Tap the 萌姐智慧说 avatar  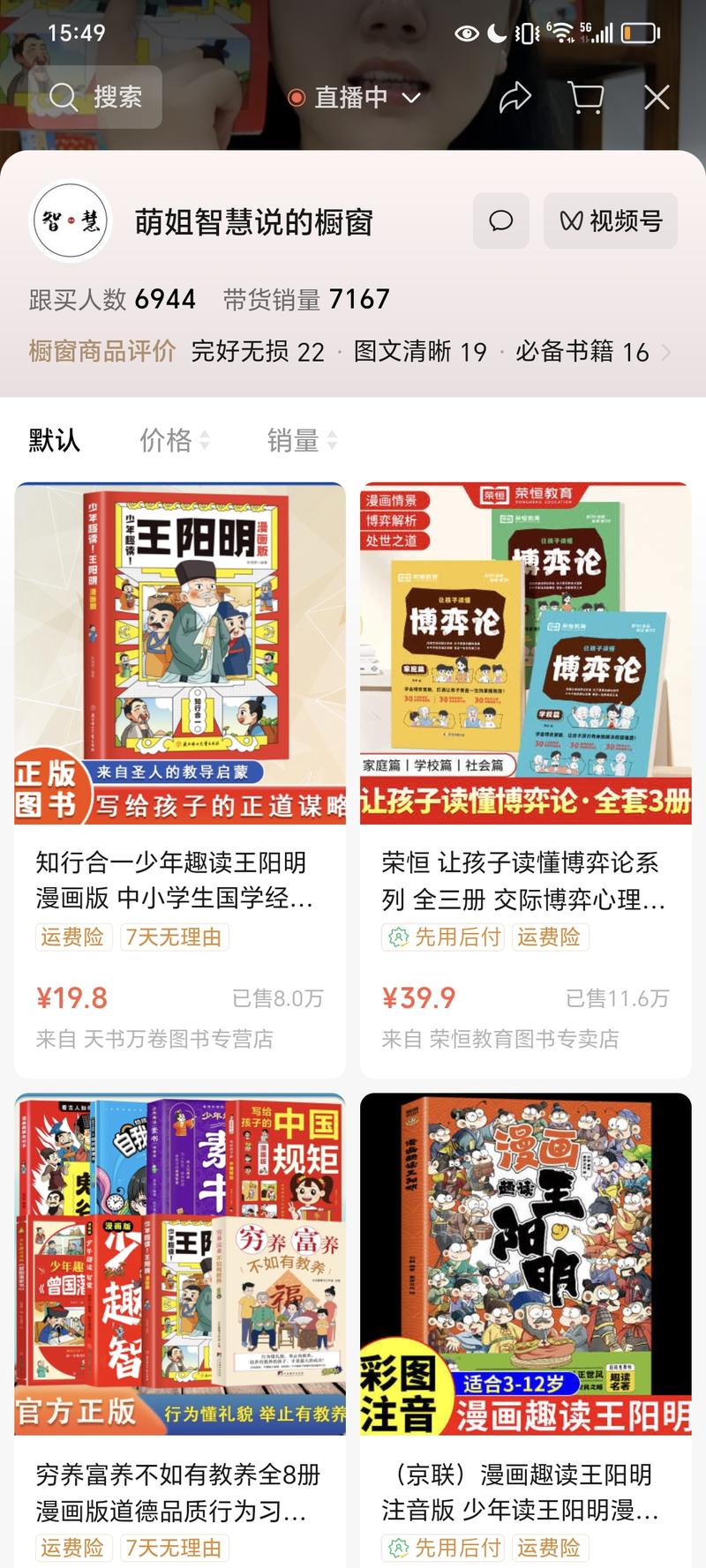[x=71, y=221]
